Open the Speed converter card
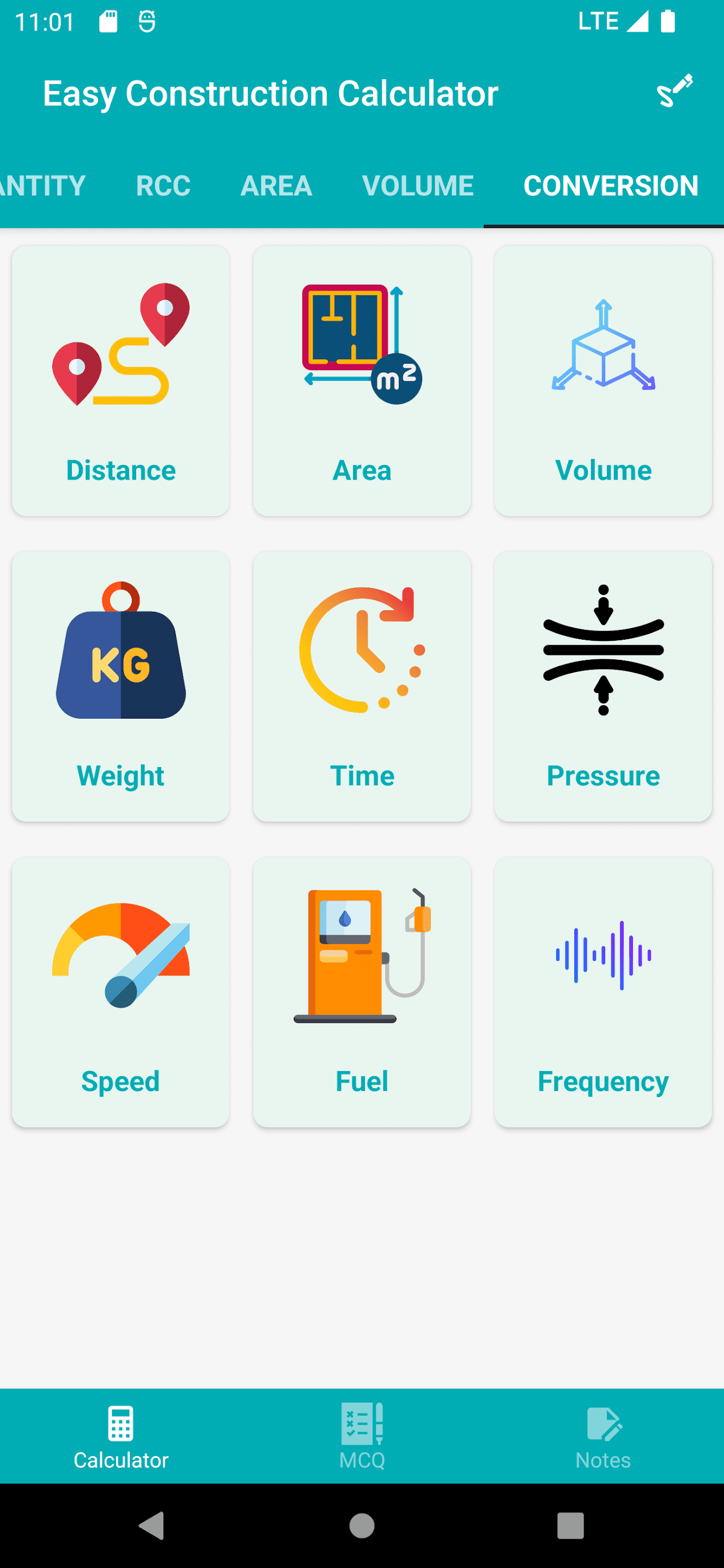 (x=120, y=992)
